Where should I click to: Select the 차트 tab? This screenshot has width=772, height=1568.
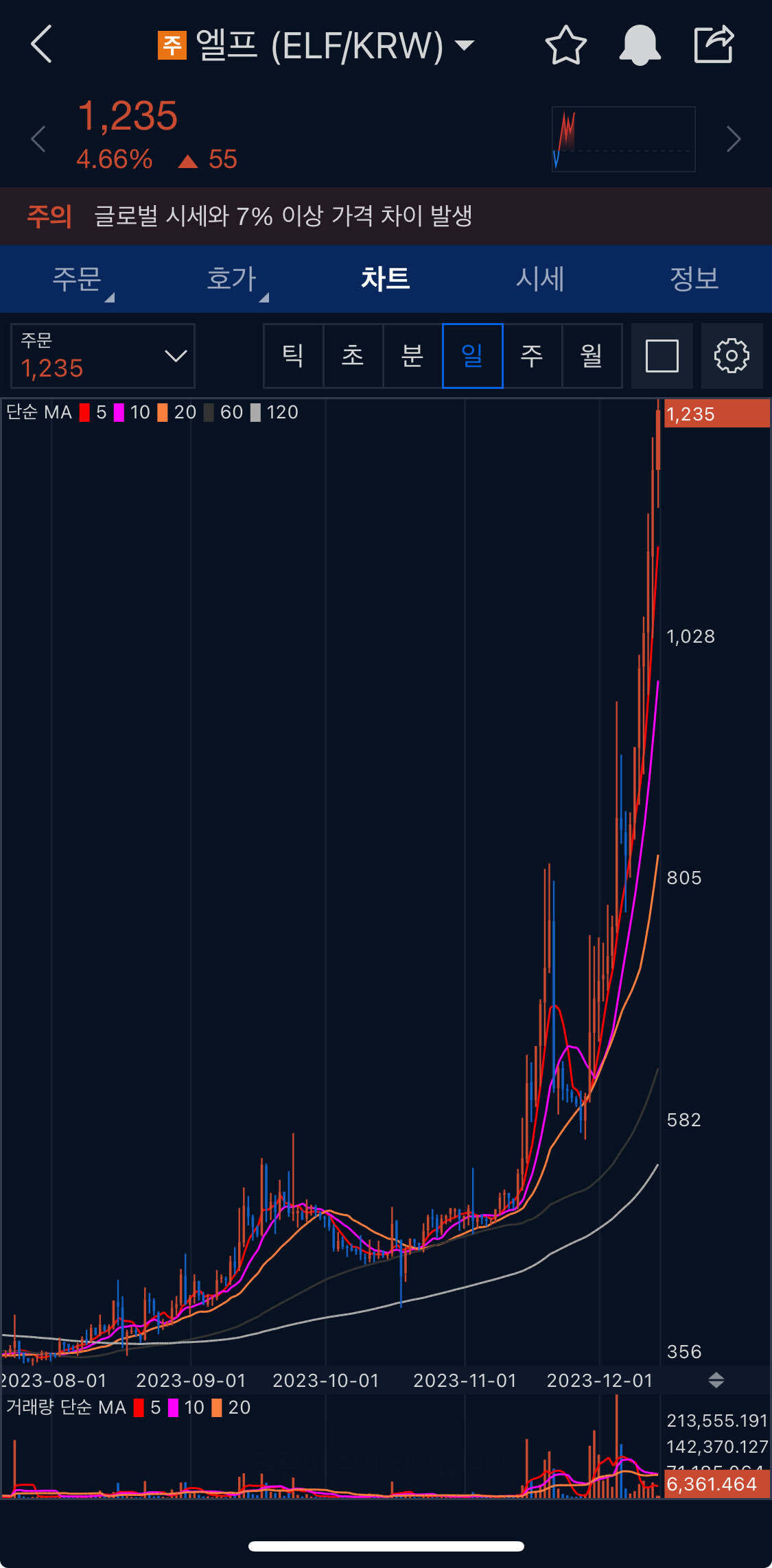coord(386,278)
